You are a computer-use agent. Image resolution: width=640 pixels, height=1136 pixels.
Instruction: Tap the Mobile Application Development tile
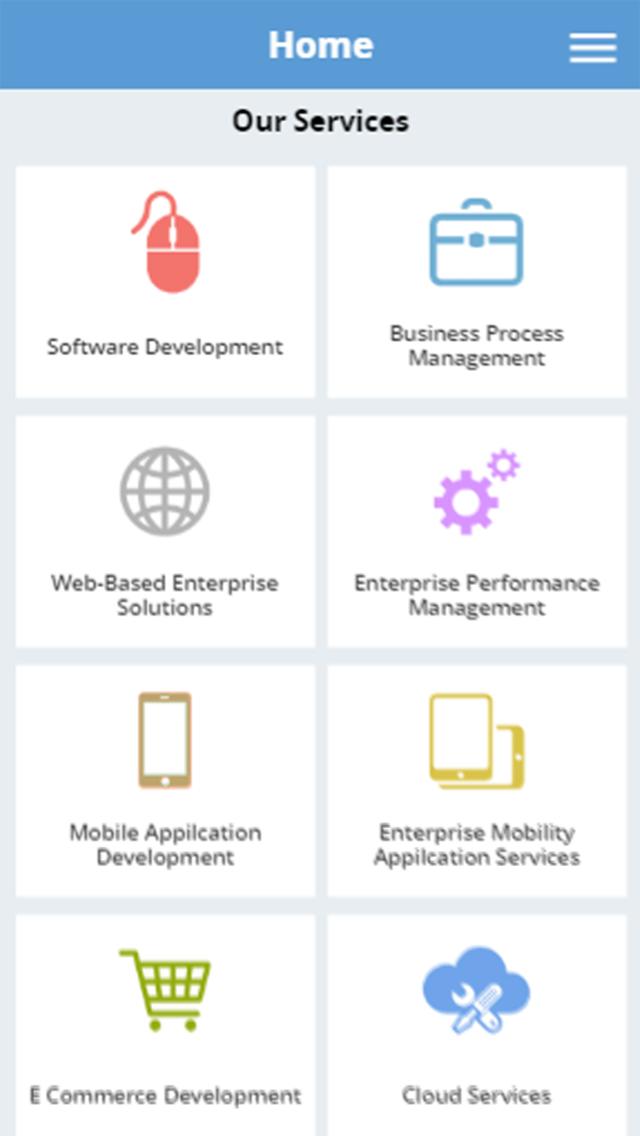pos(165,780)
